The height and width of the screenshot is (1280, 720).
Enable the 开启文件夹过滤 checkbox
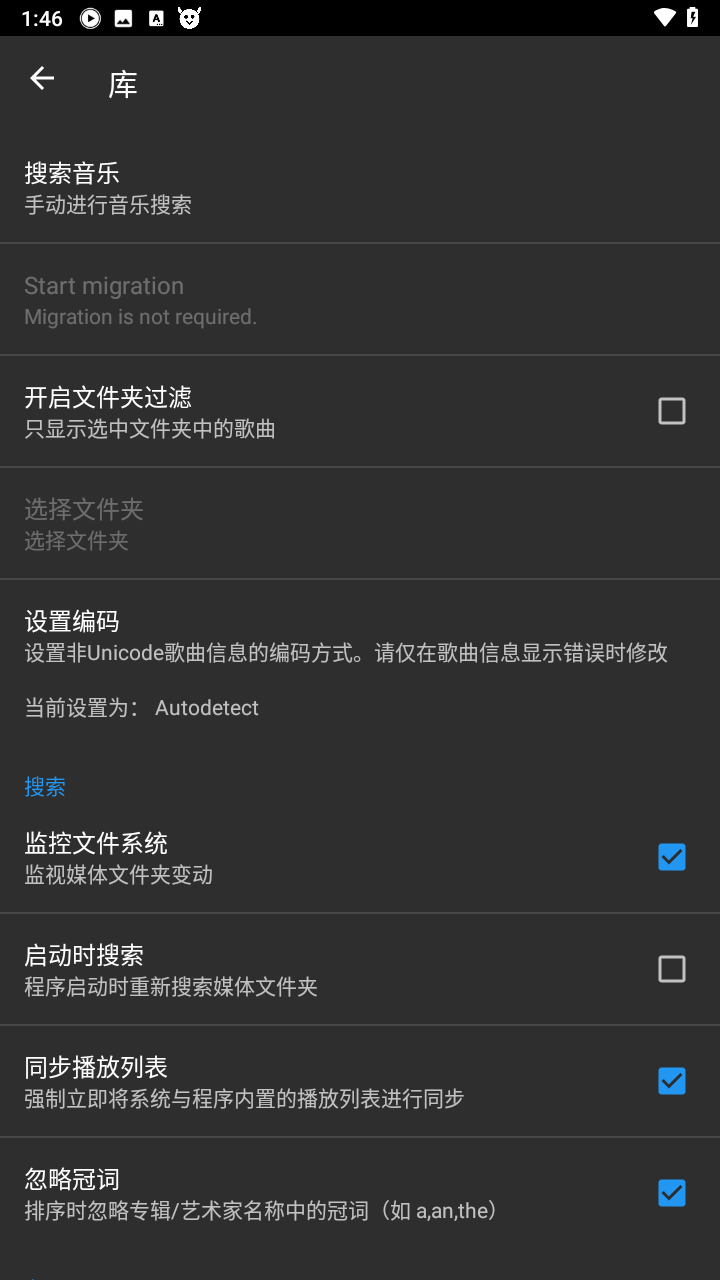tap(671, 411)
